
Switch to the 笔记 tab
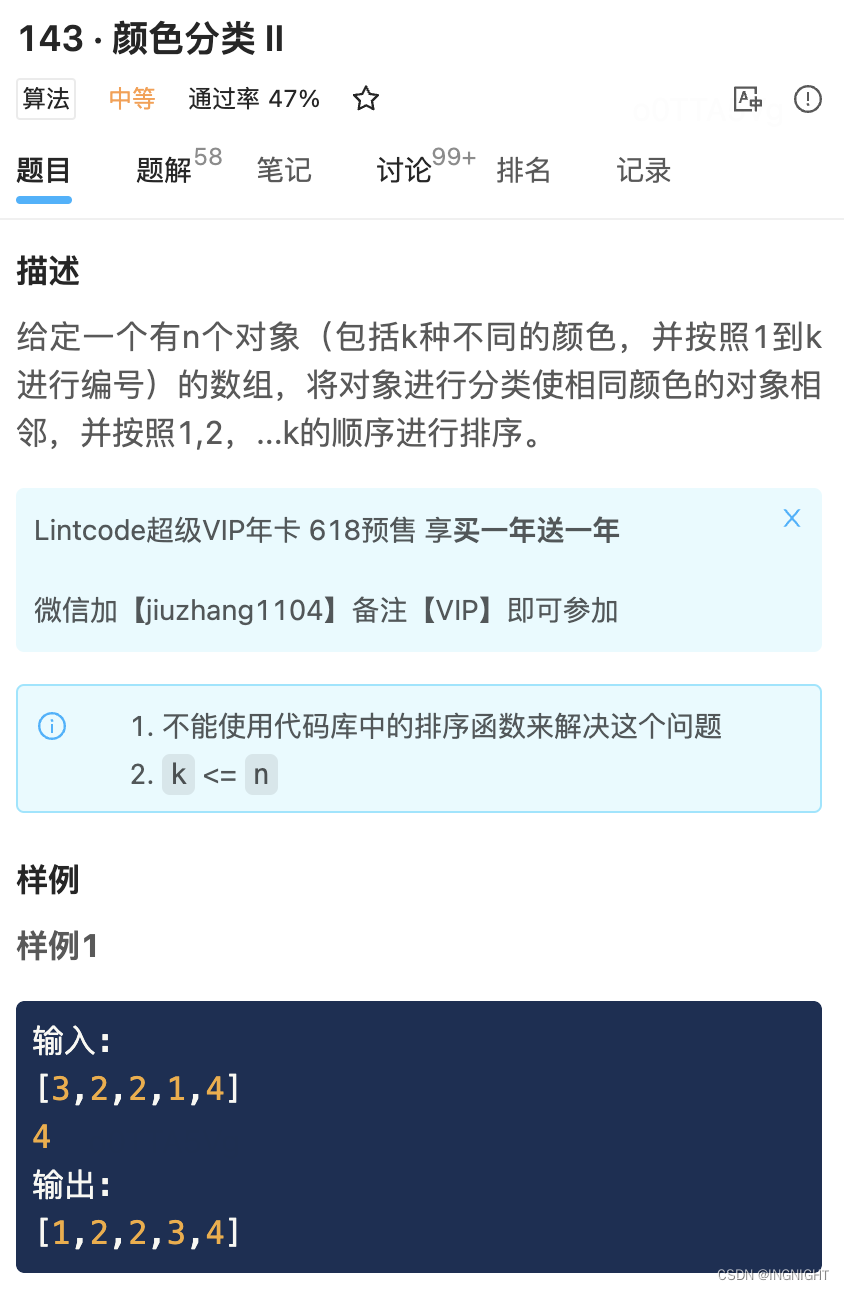tap(284, 171)
